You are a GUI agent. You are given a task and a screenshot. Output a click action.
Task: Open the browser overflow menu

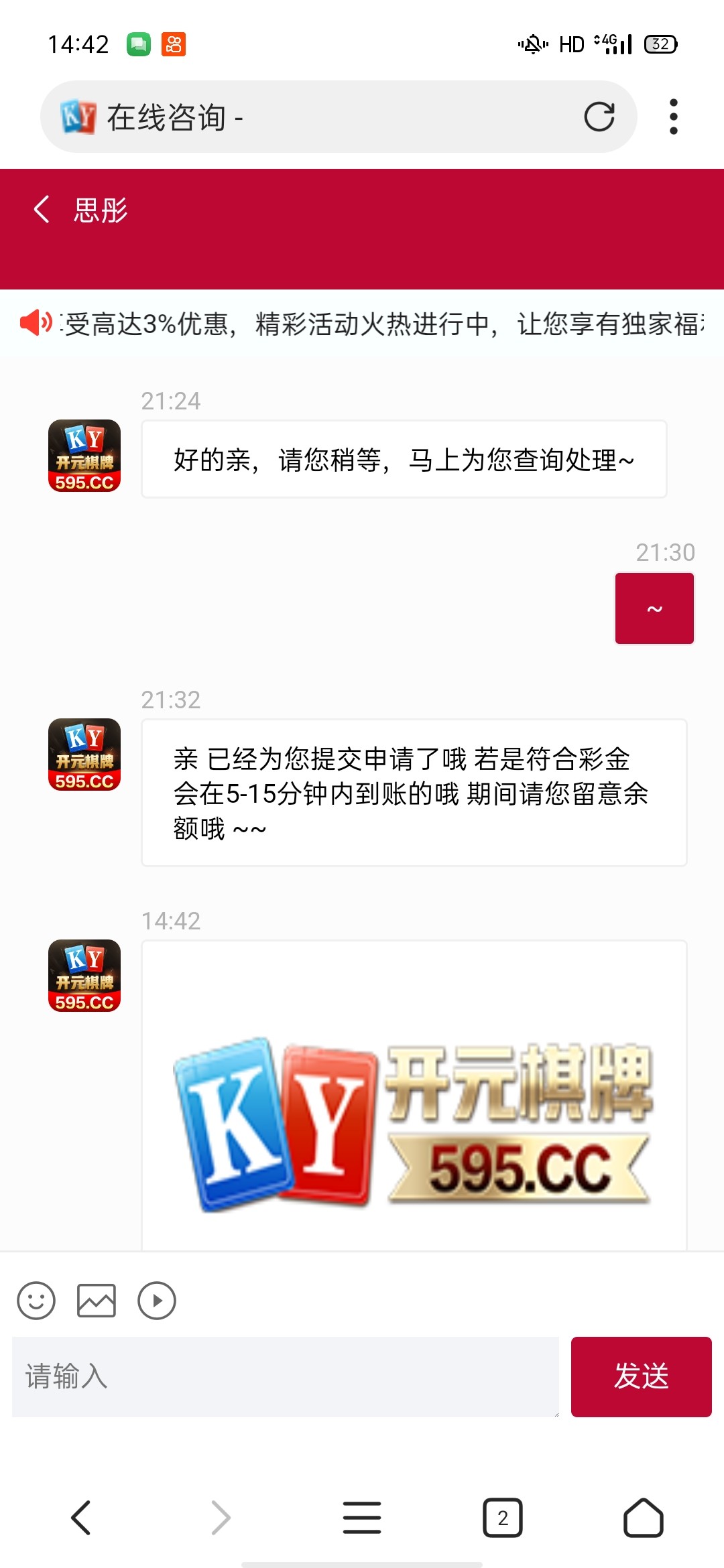(673, 117)
